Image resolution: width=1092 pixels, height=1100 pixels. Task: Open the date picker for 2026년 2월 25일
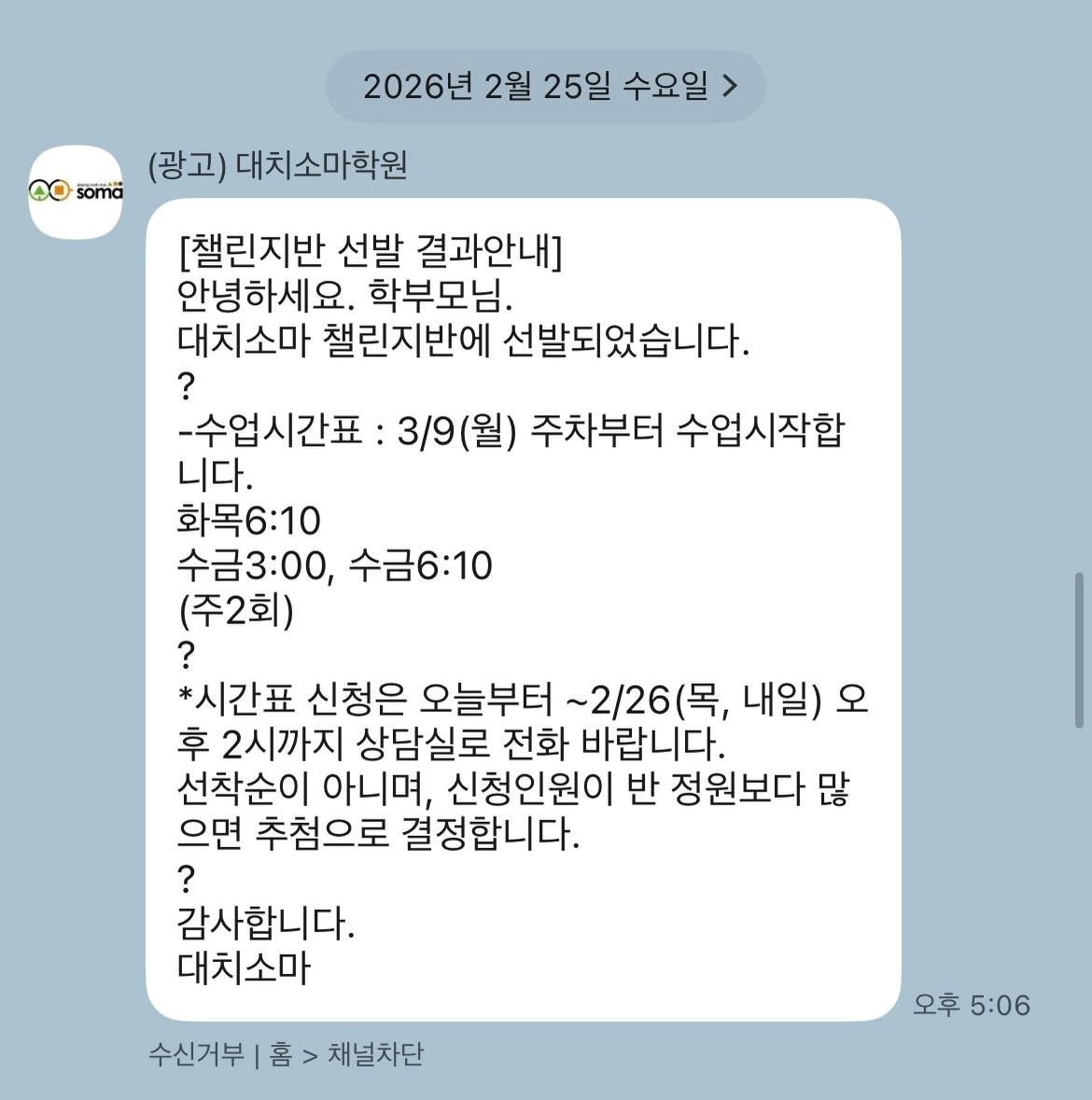tap(545, 87)
